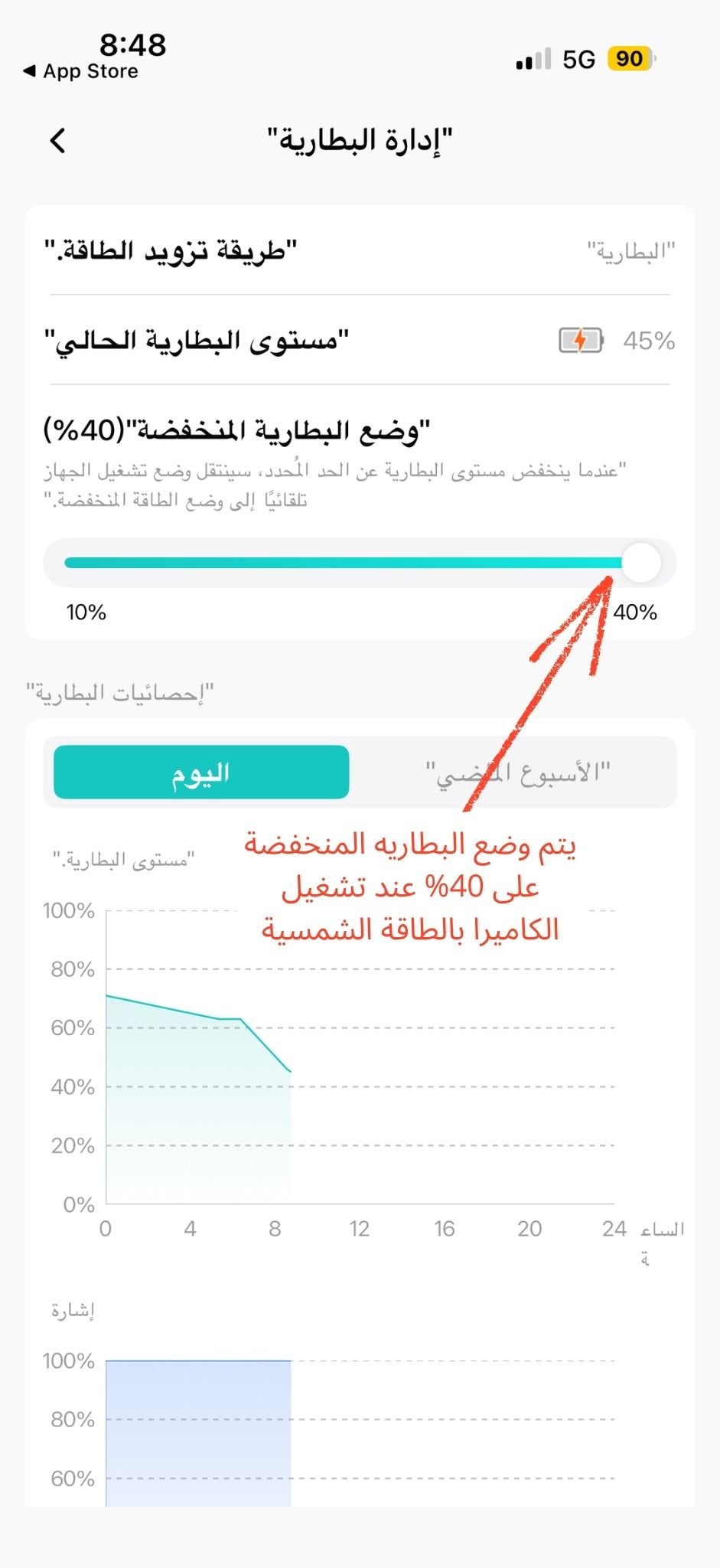Tap the low battery mode slider handle
The image size is (720, 1568).
640,563
